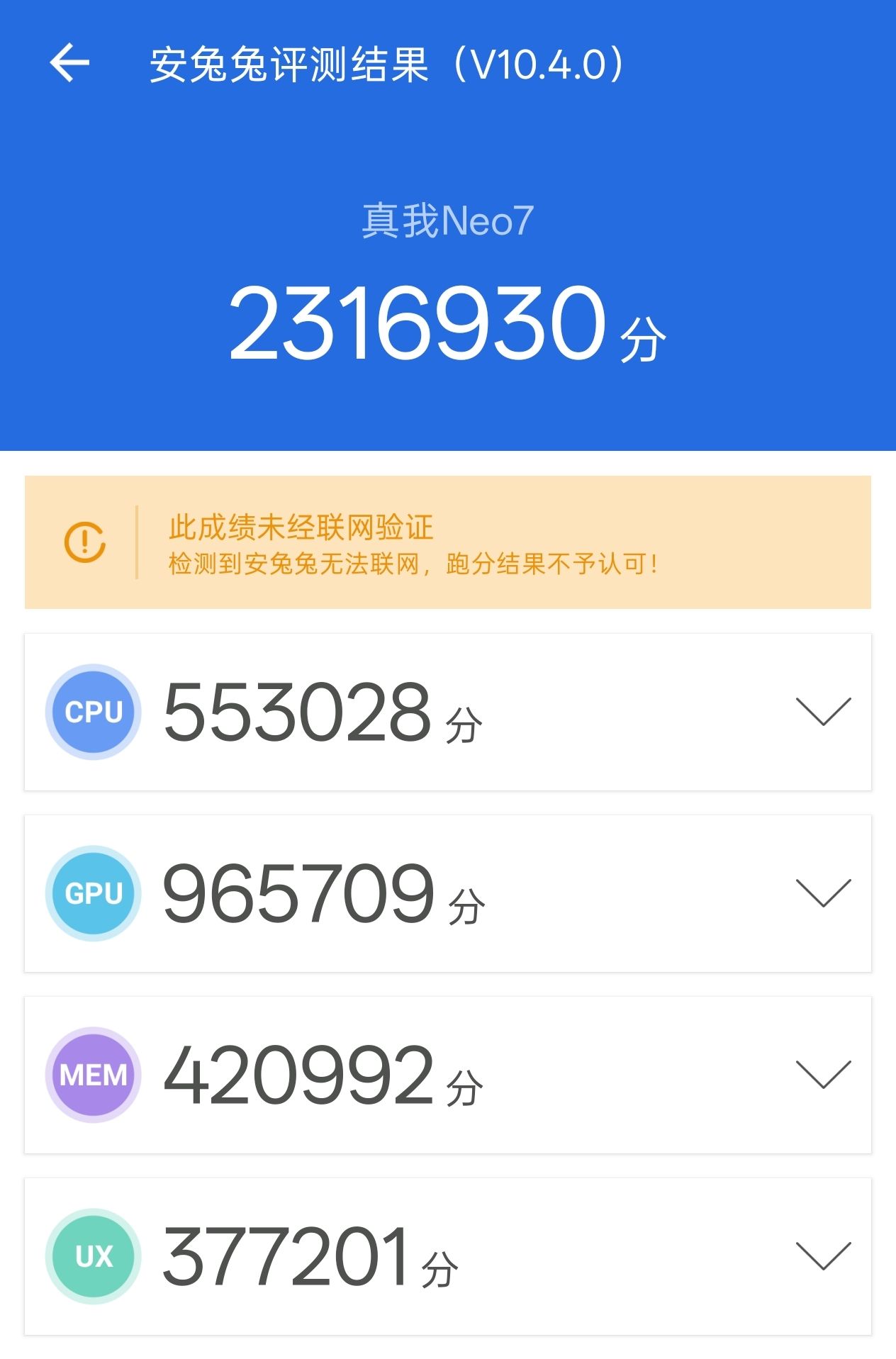Go back from AnTuTu results

[69, 63]
